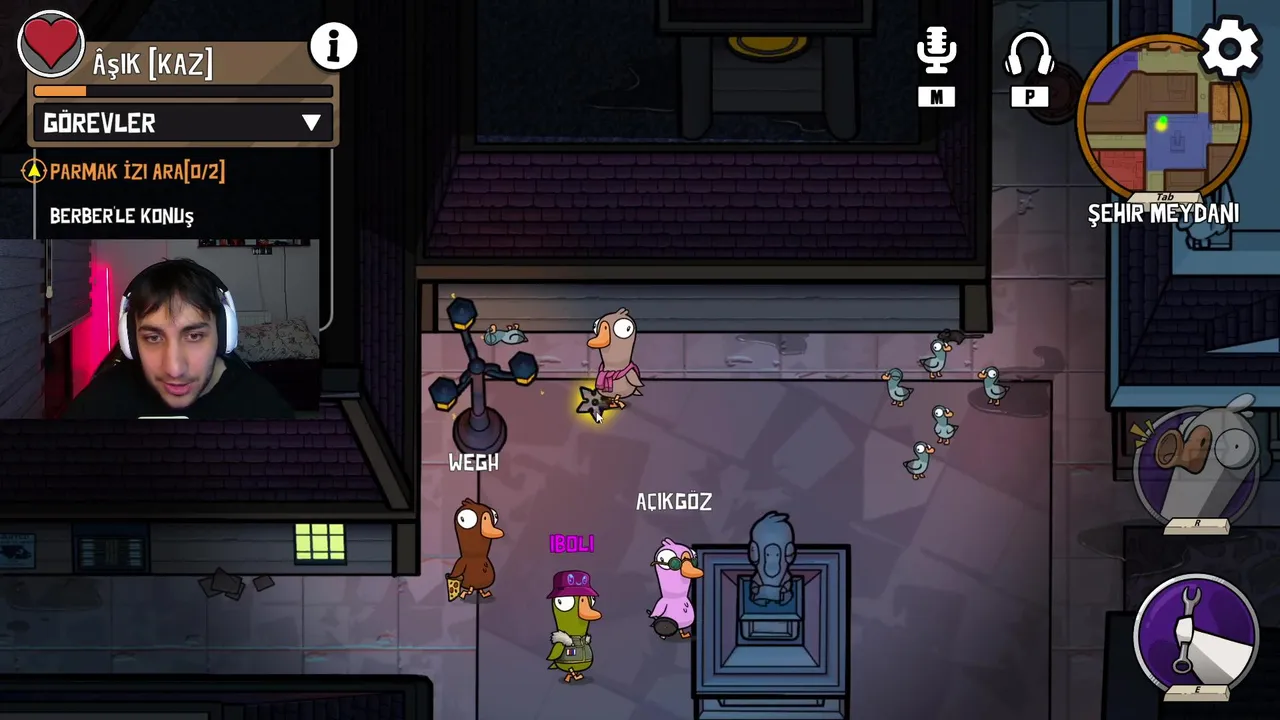
Task: Toggle the headphones push-to-talk
Action: tap(1029, 55)
